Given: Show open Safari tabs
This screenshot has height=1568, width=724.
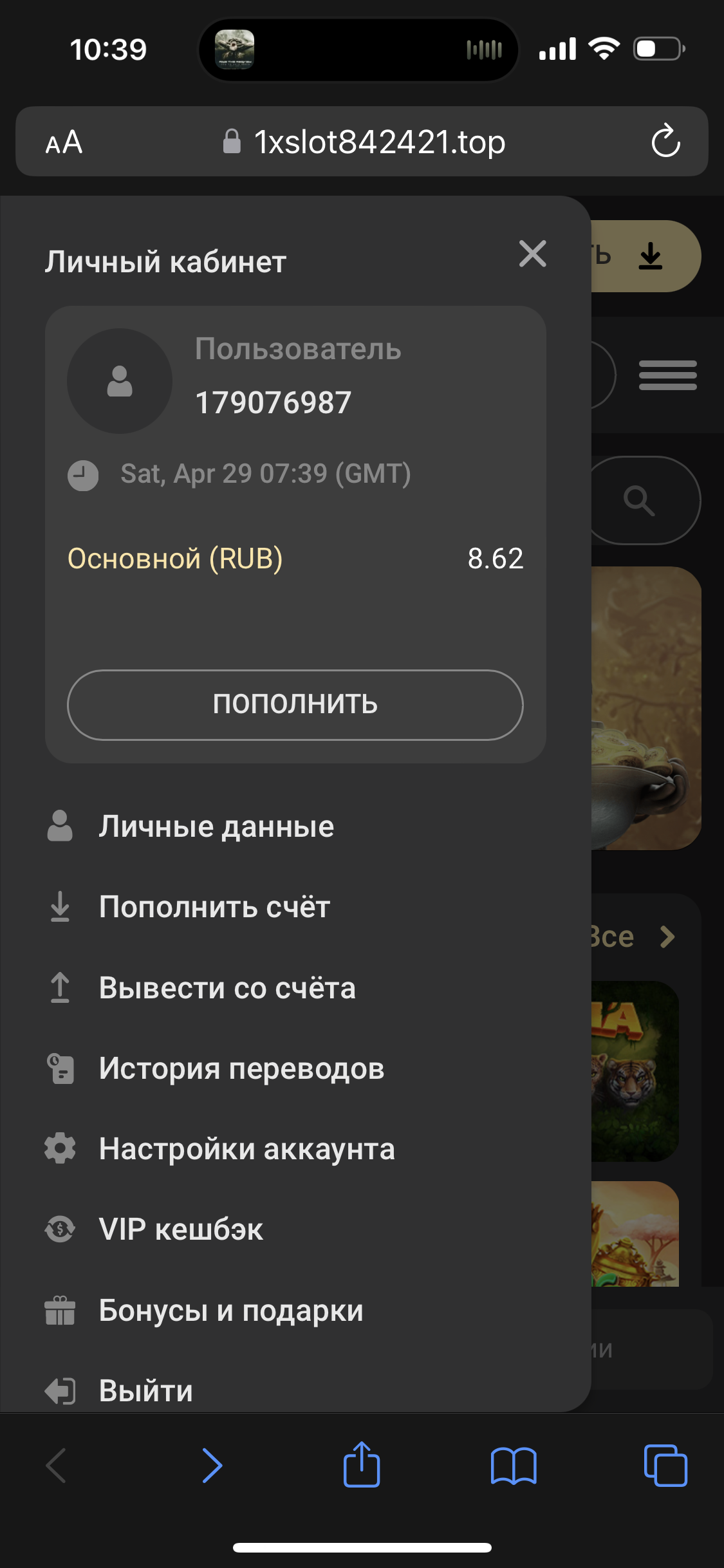Looking at the screenshot, I should point(665,1466).
